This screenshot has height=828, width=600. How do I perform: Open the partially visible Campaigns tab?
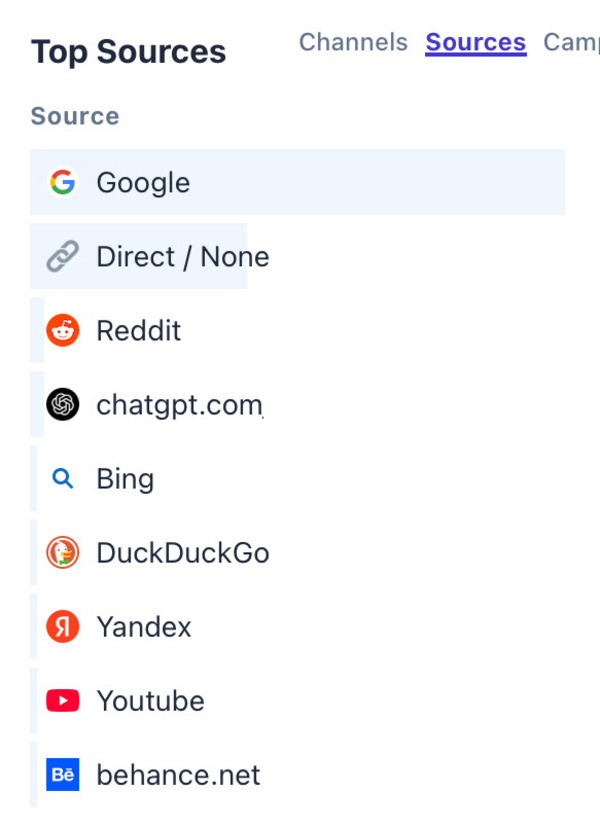(x=571, y=42)
